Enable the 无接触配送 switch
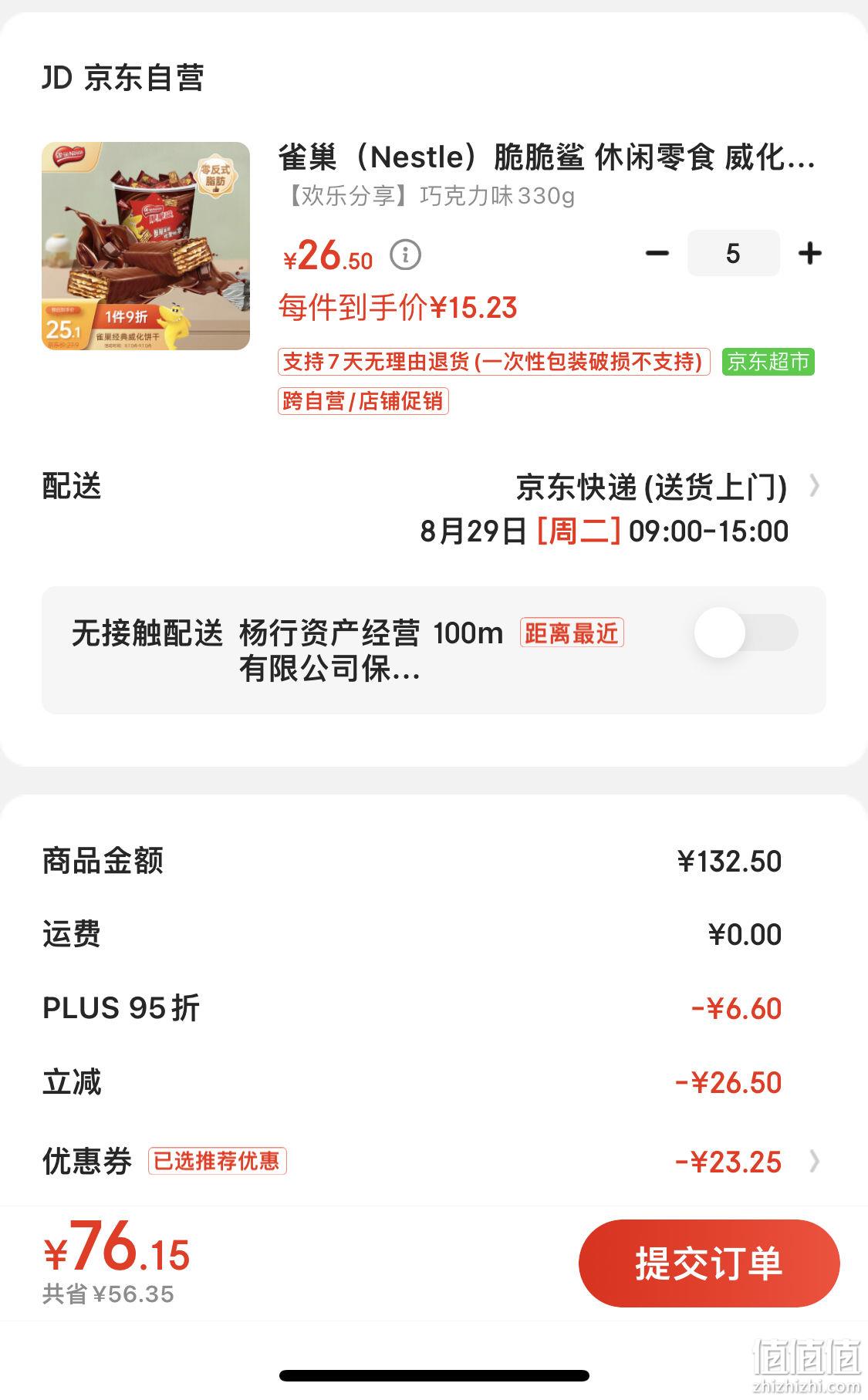The width and height of the screenshot is (868, 1400). tap(745, 633)
